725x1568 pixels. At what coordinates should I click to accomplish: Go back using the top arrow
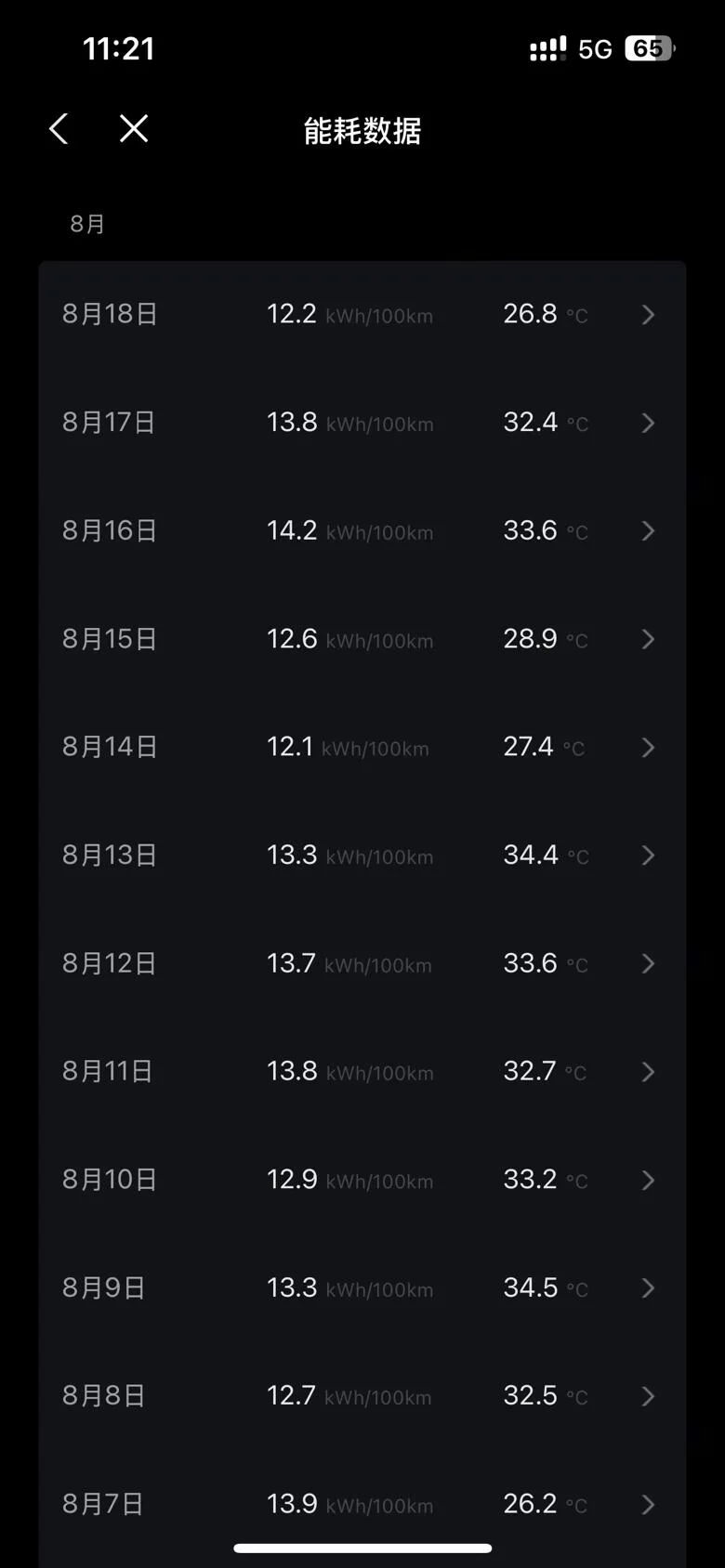(x=59, y=129)
